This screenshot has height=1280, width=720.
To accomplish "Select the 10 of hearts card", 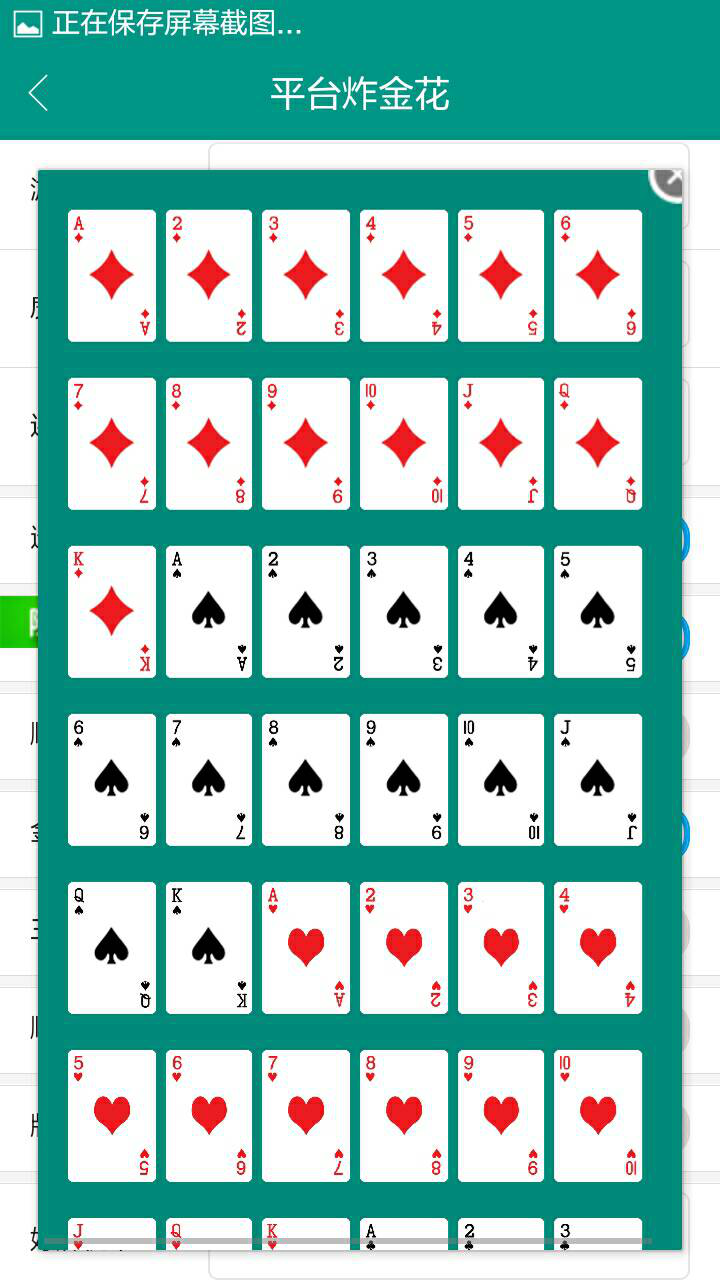I will point(598,1116).
